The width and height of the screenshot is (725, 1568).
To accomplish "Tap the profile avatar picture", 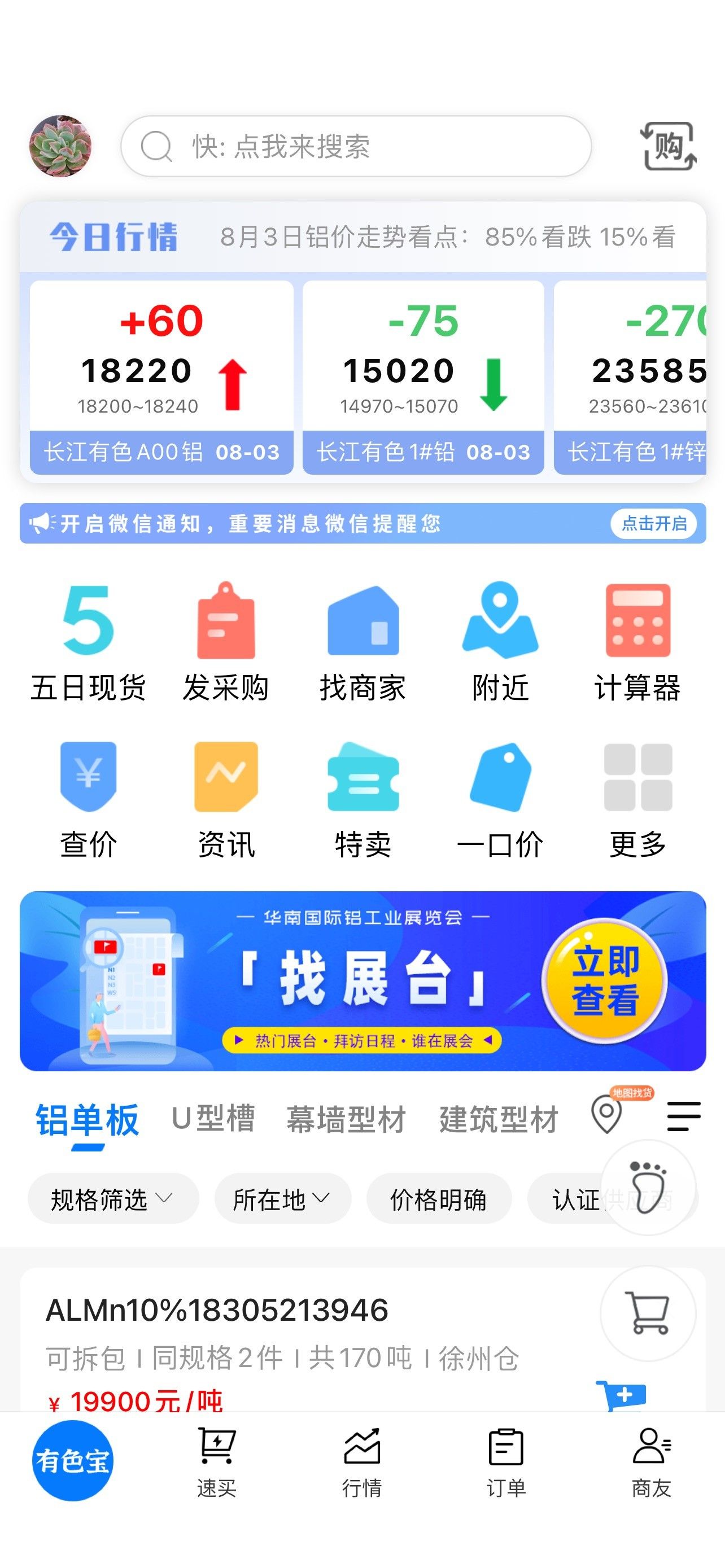I will click(60, 146).
